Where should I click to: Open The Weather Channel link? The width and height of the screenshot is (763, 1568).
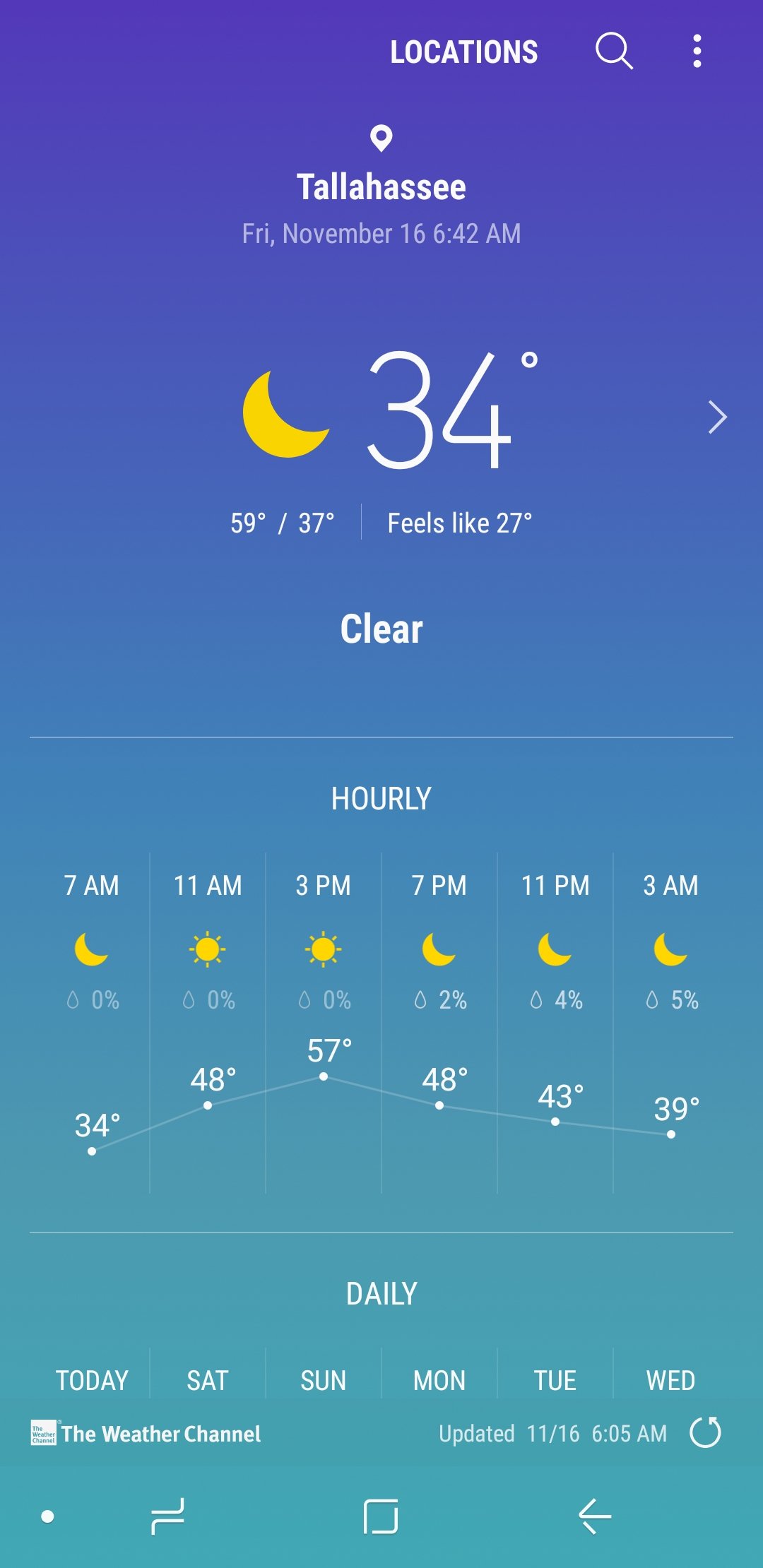coord(146,1433)
